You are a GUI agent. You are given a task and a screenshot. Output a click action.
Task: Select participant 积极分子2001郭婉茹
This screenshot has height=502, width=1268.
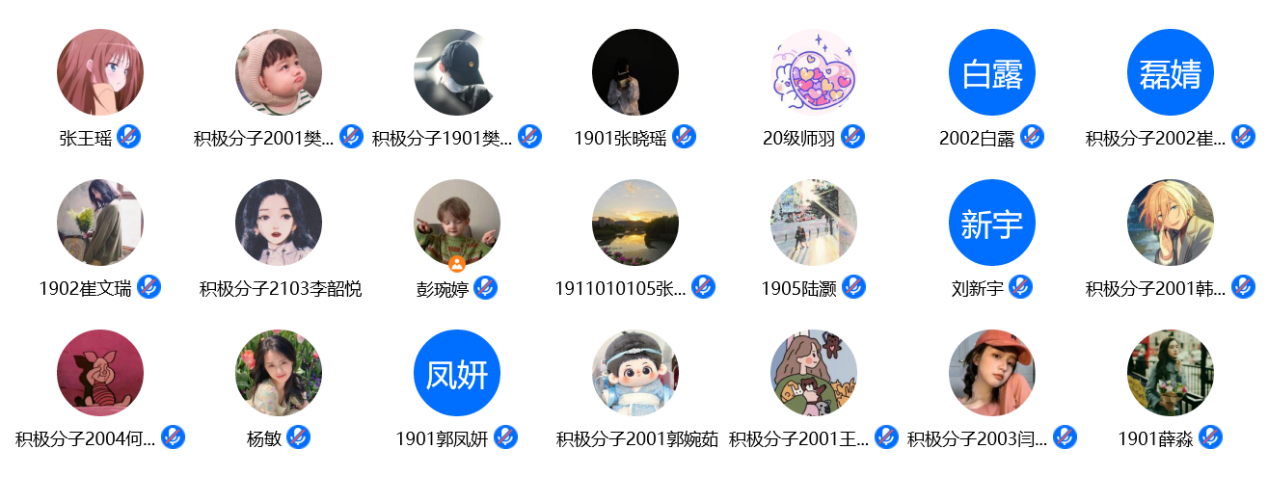click(x=635, y=373)
